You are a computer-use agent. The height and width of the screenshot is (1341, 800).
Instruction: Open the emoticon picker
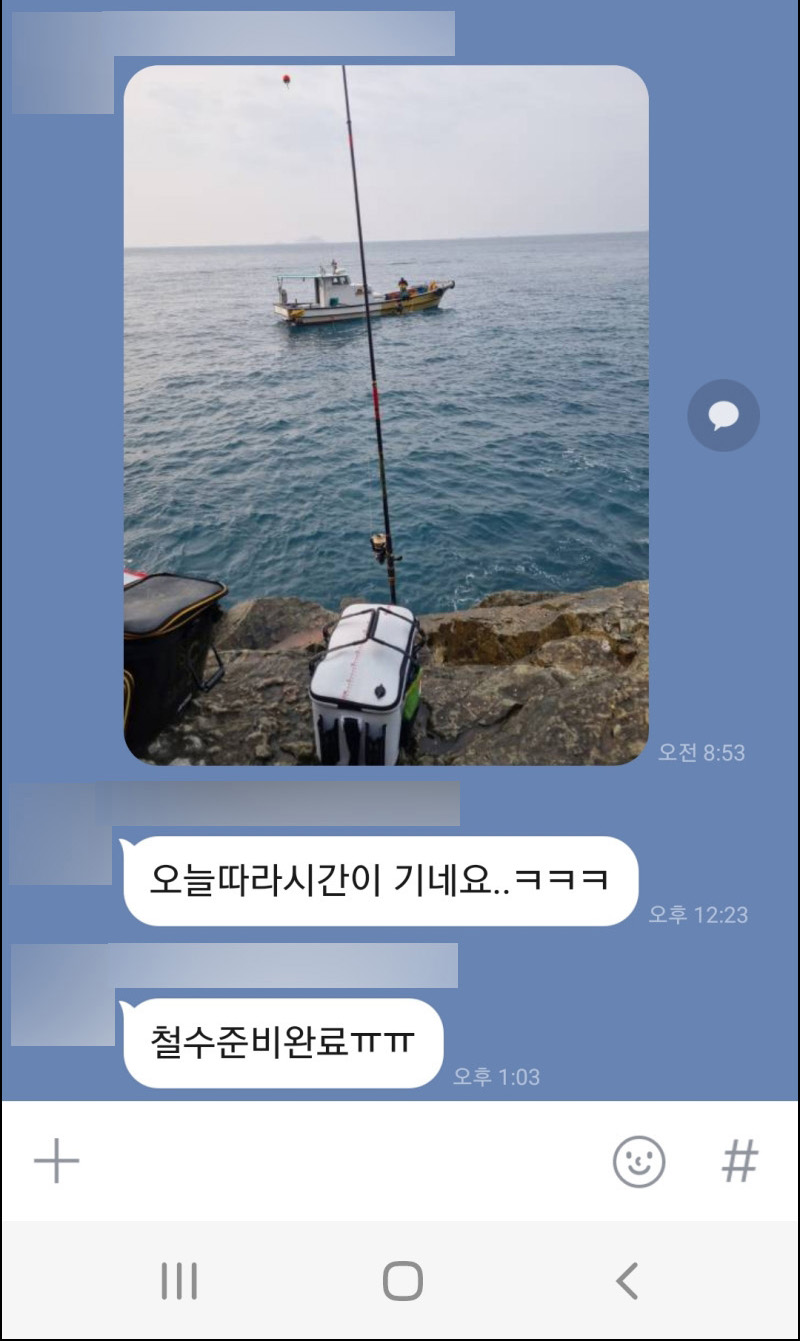639,1162
